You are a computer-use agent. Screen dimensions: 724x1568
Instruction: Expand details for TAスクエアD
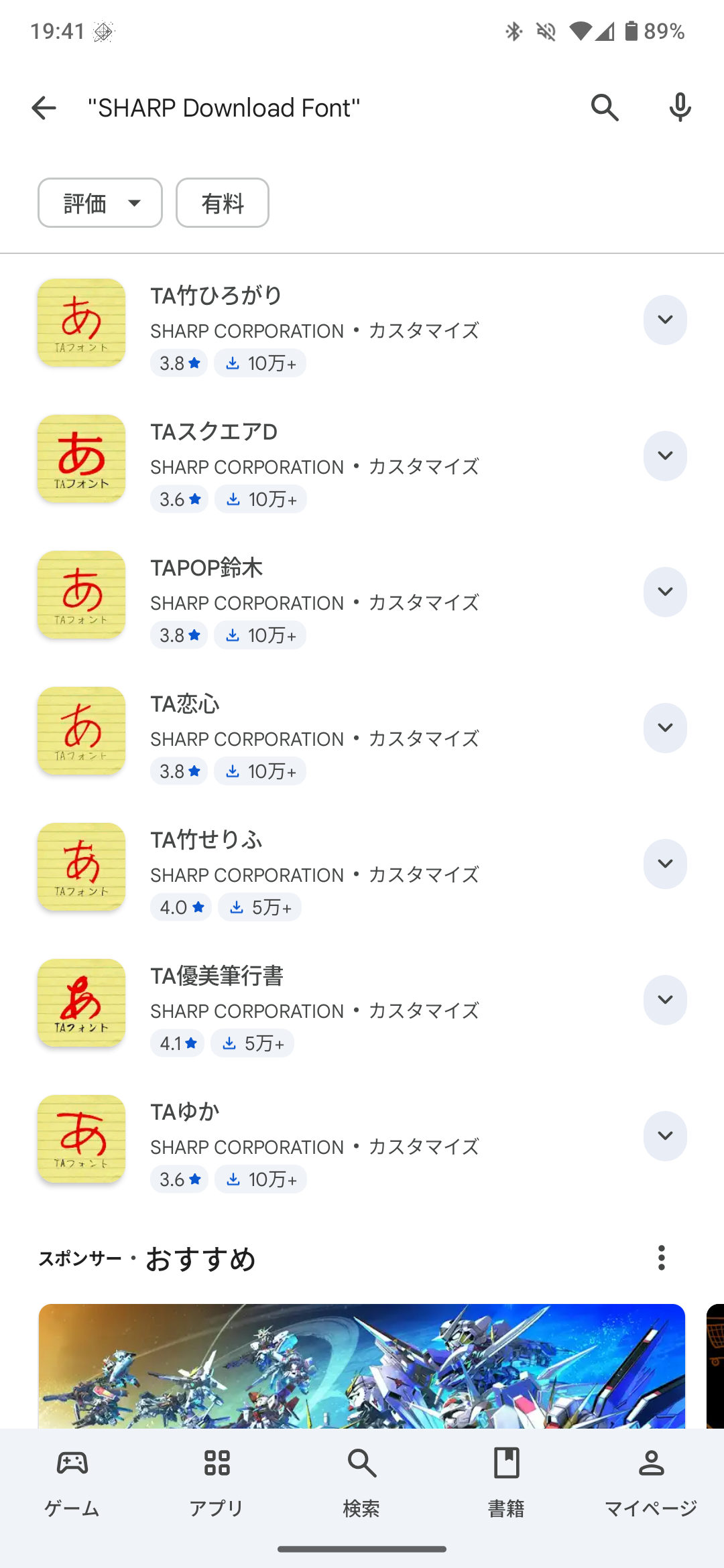point(665,456)
